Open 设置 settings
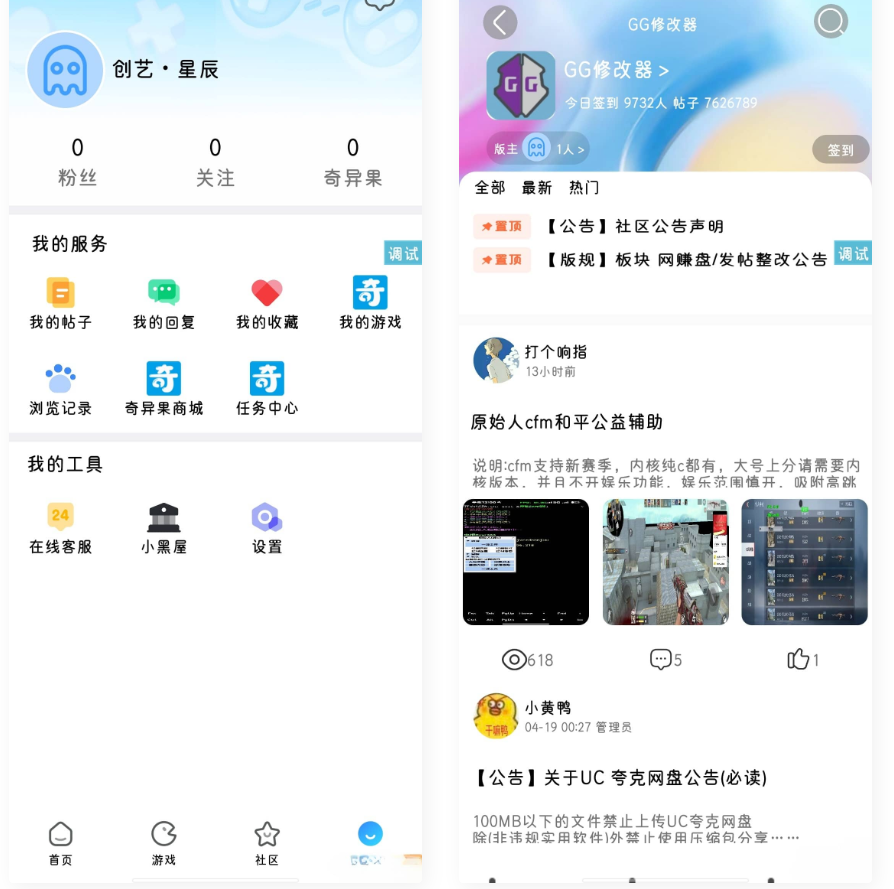This screenshot has width=894, height=889. pyautogui.click(x=267, y=529)
